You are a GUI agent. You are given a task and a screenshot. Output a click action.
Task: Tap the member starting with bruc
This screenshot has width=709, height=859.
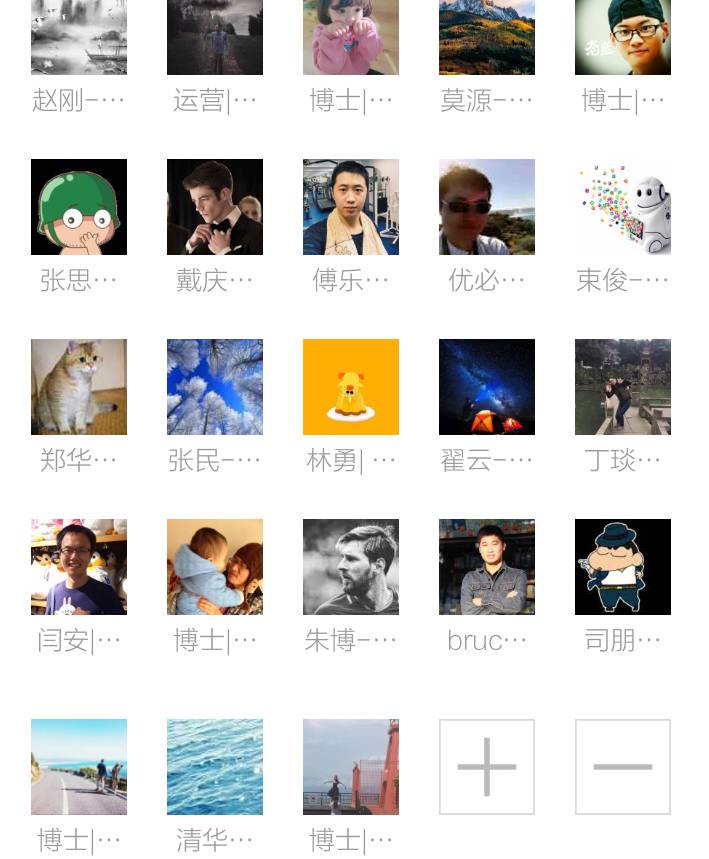[487, 567]
